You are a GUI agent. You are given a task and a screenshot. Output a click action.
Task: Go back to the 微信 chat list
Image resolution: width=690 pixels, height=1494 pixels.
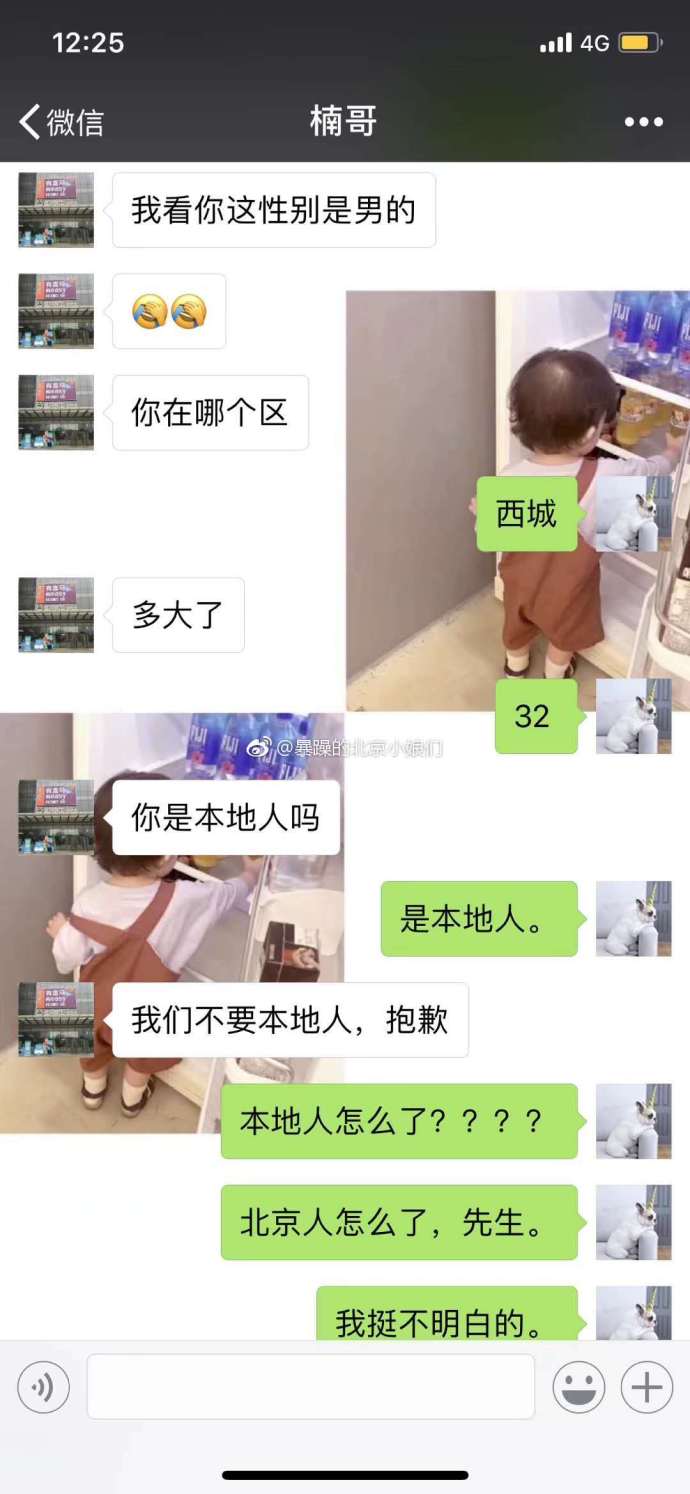[x=62, y=122]
